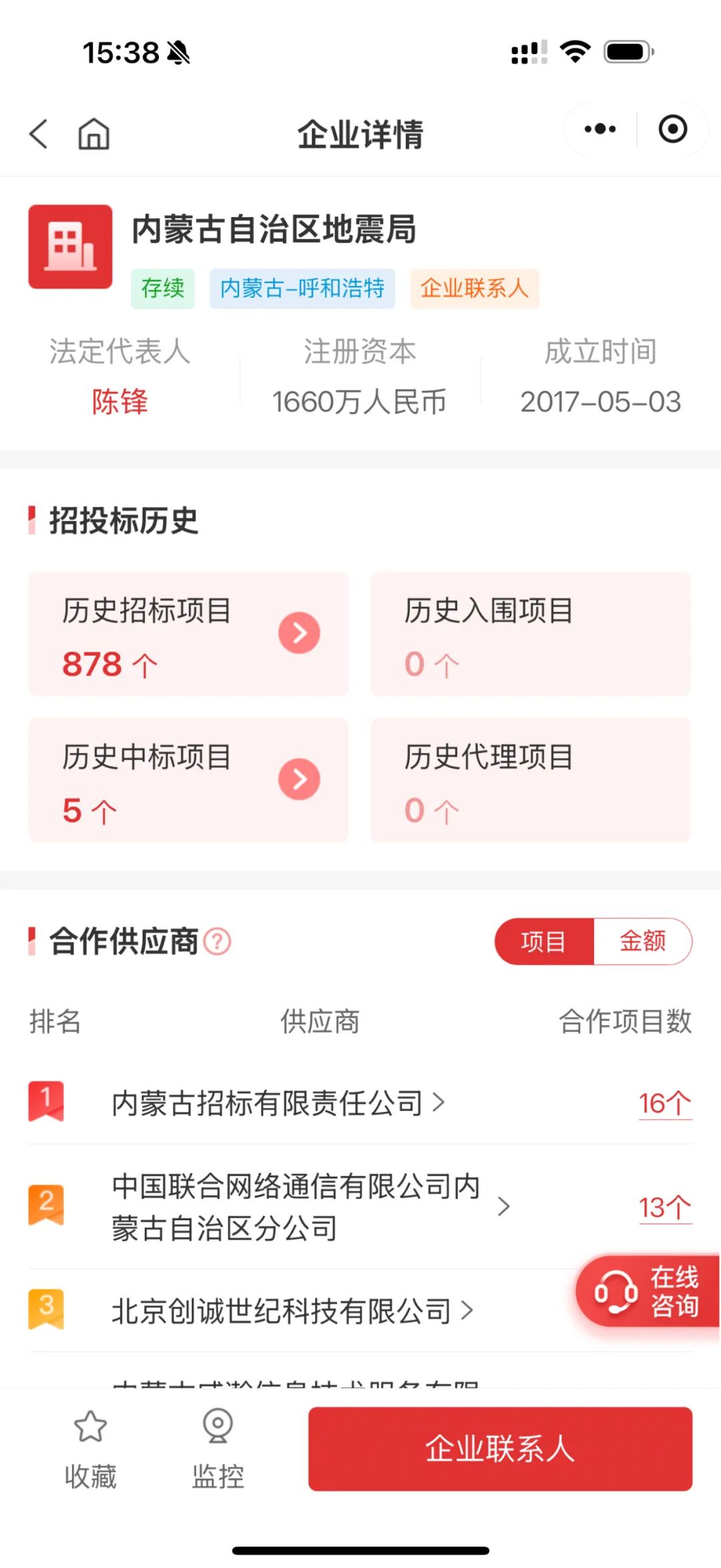The image size is (721, 1568).
Task: Open the mini-program more options menu
Action: click(x=599, y=129)
